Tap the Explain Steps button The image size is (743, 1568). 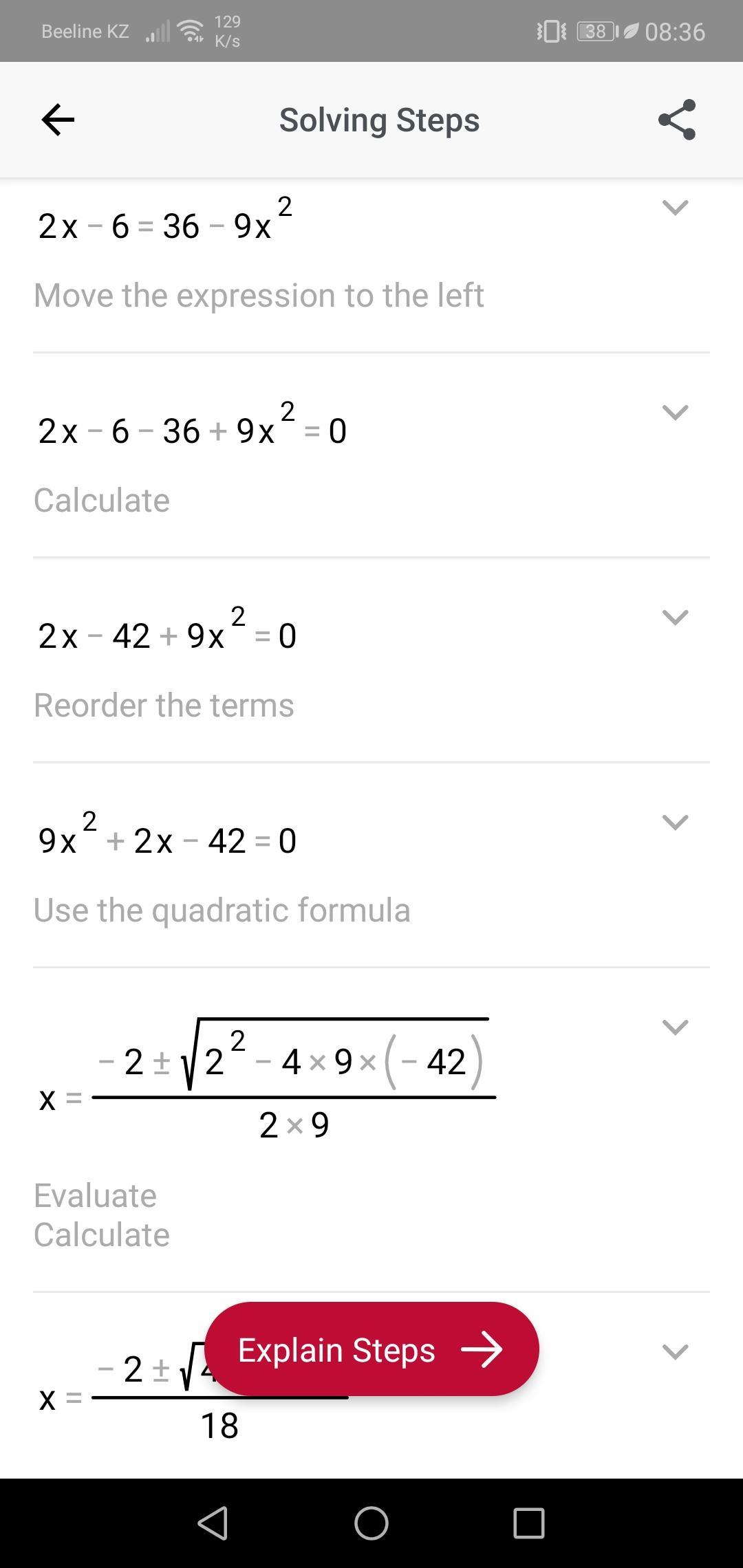[x=371, y=1349]
